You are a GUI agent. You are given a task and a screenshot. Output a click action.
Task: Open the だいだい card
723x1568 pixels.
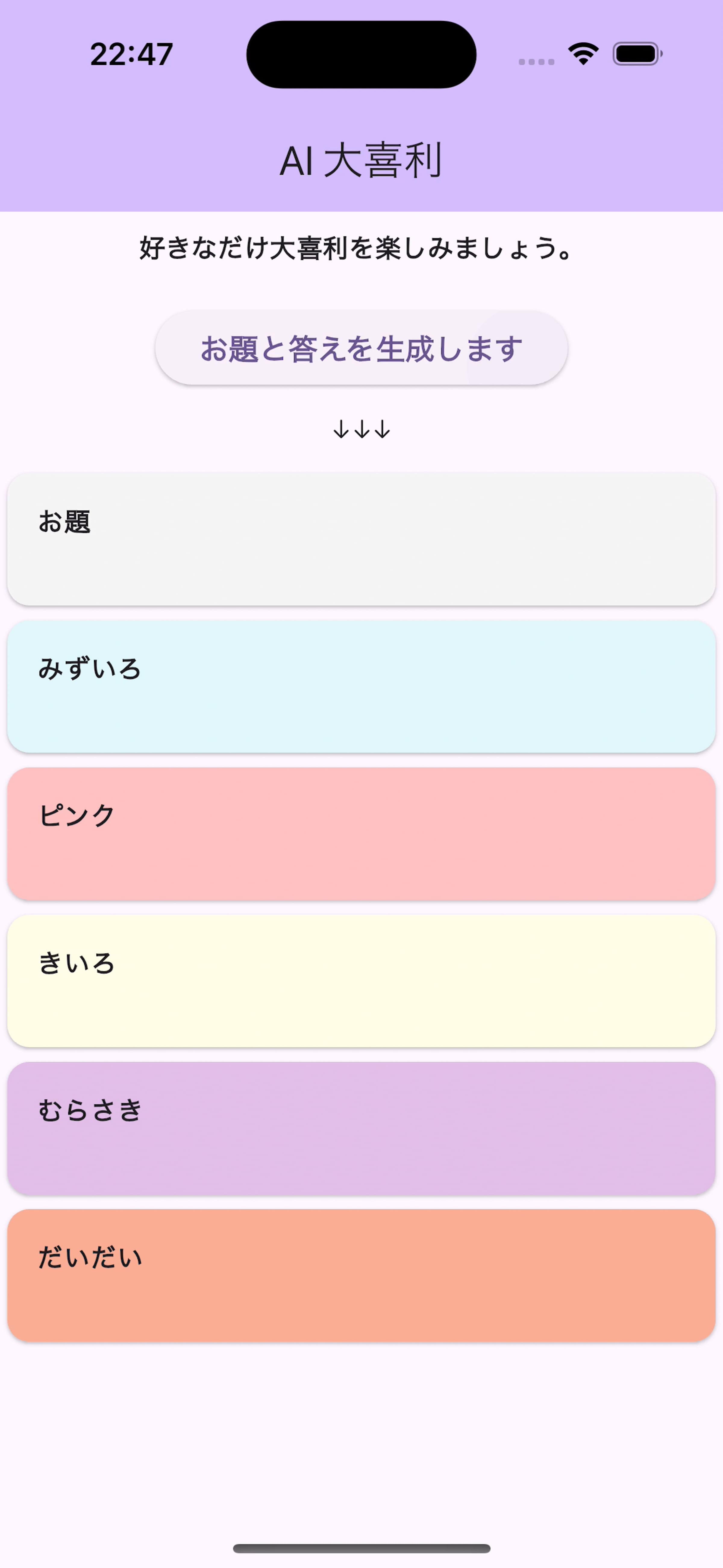point(361,1275)
